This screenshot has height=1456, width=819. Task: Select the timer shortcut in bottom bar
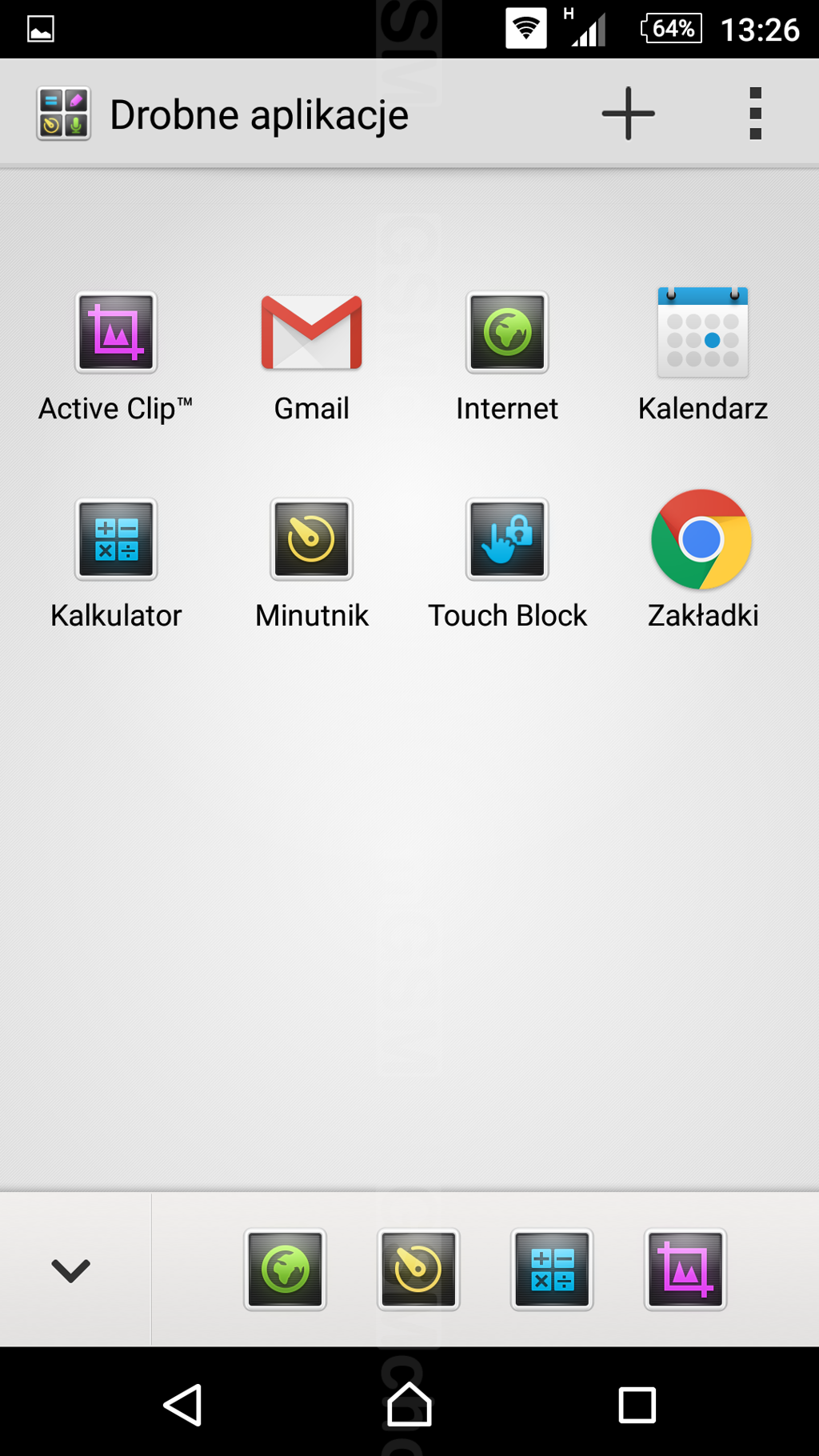tap(418, 1270)
